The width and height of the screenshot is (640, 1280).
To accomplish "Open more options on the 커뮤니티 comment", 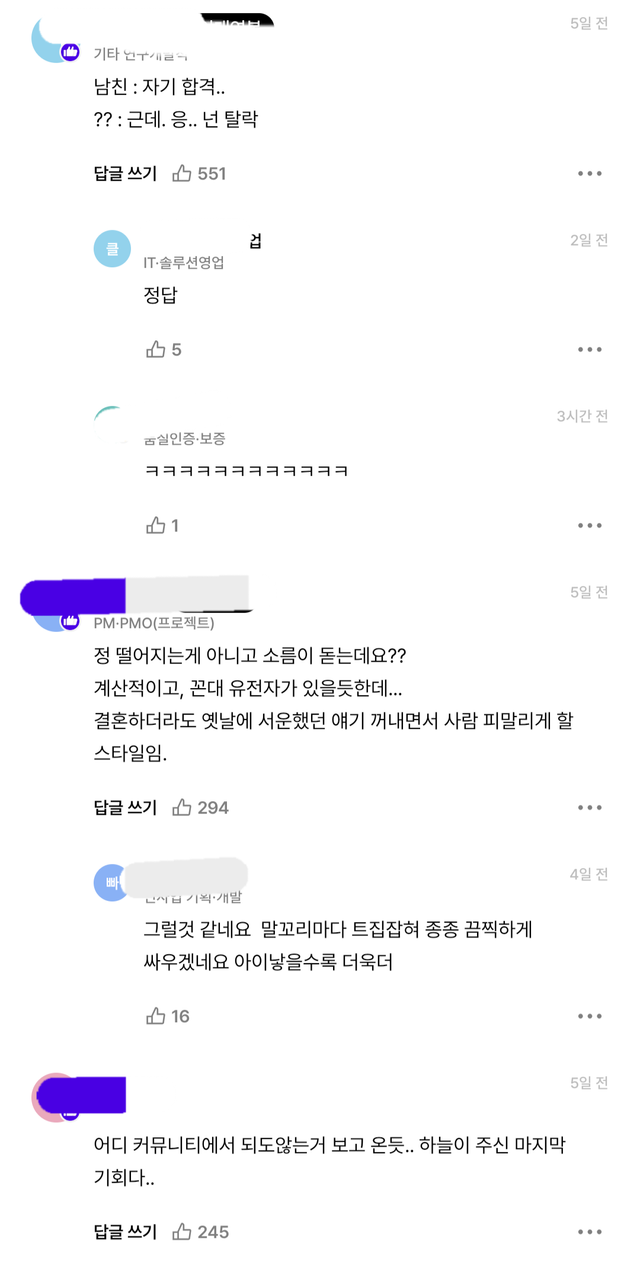I will tap(590, 1232).
